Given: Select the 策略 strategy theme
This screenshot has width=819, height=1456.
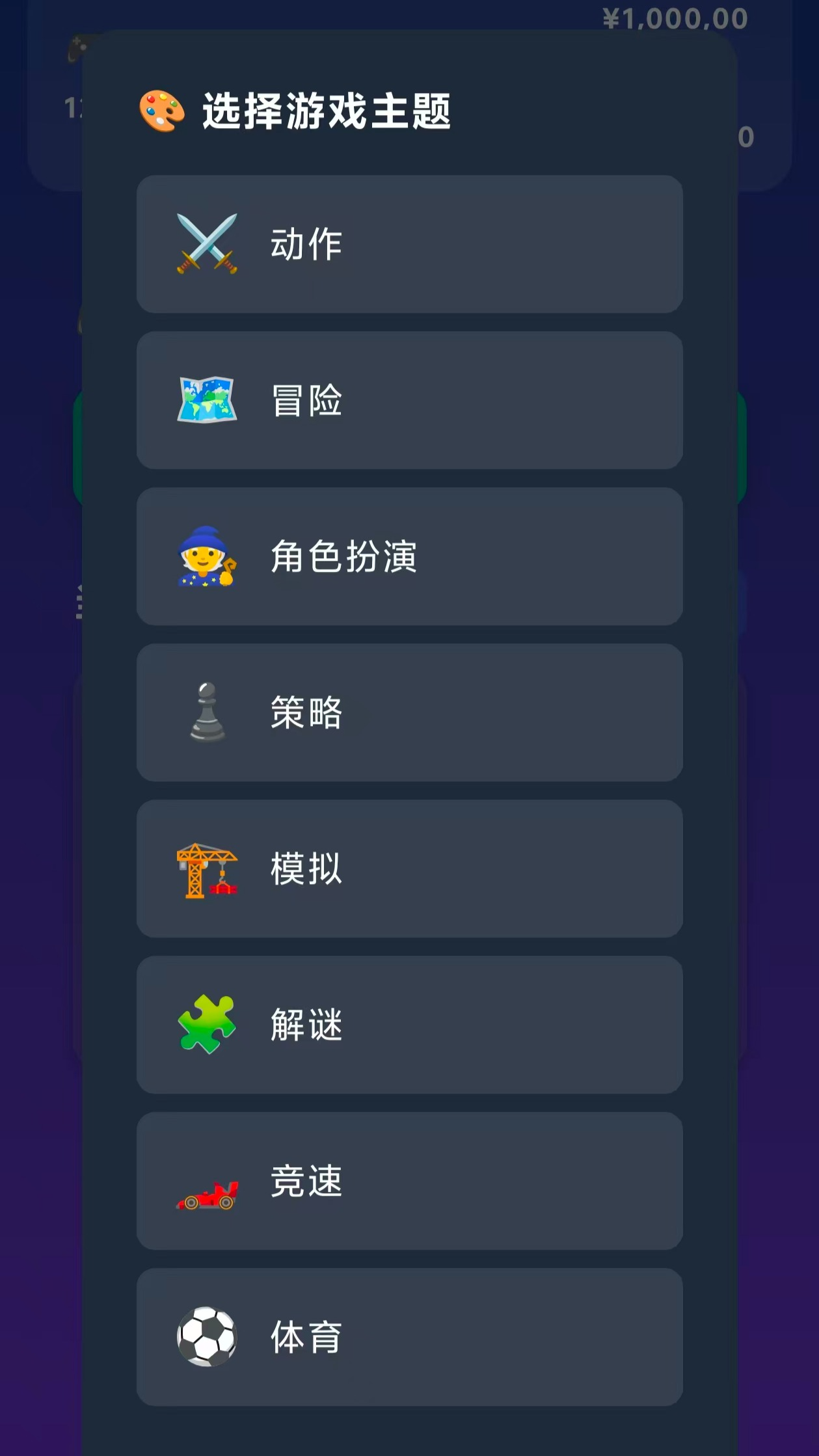Looking at the screenshot, I should (409, 712).
